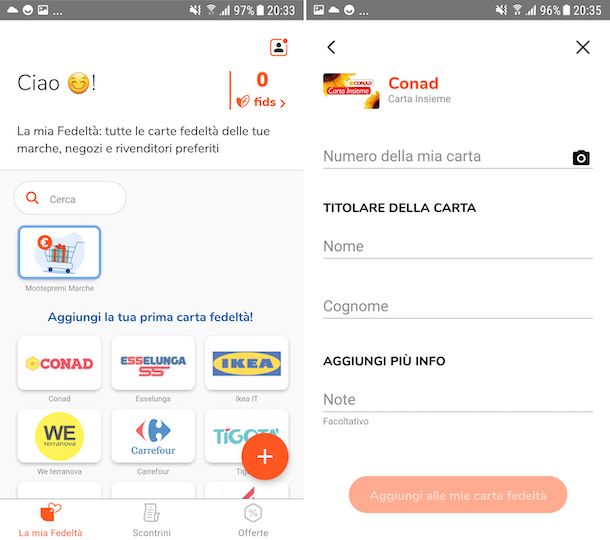The image size is (610, 540).
Task: Tap the Cognome input field
Action: click(x=457, y=307)
